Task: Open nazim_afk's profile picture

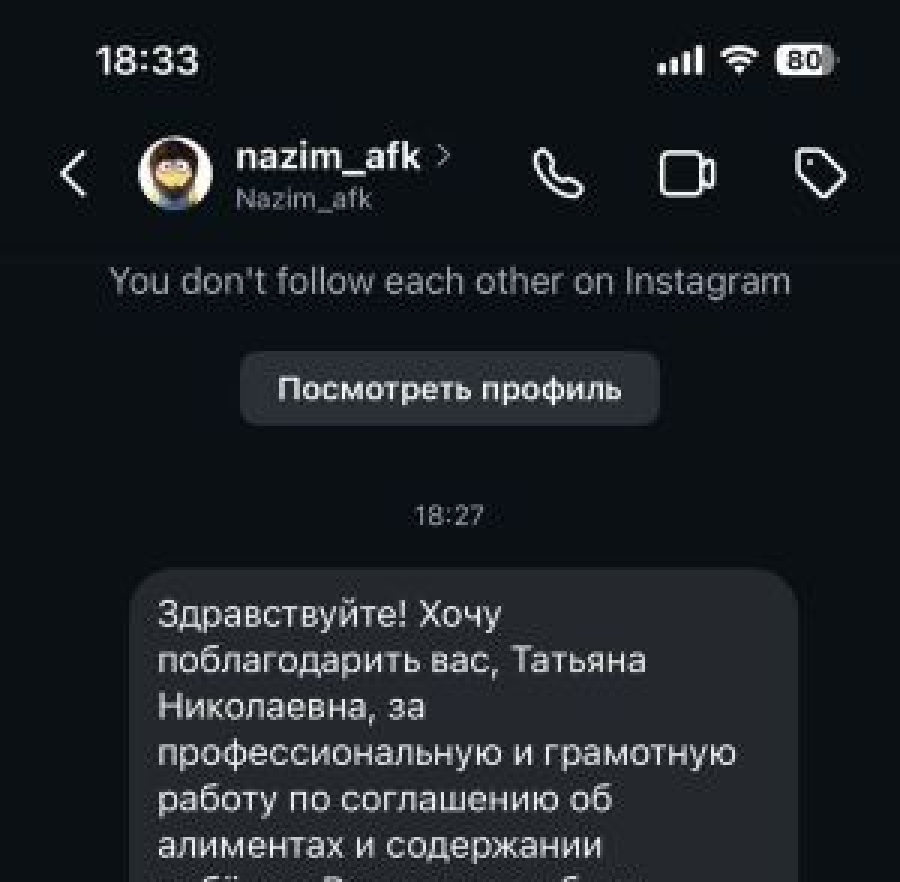Action: tap(175, 174)
